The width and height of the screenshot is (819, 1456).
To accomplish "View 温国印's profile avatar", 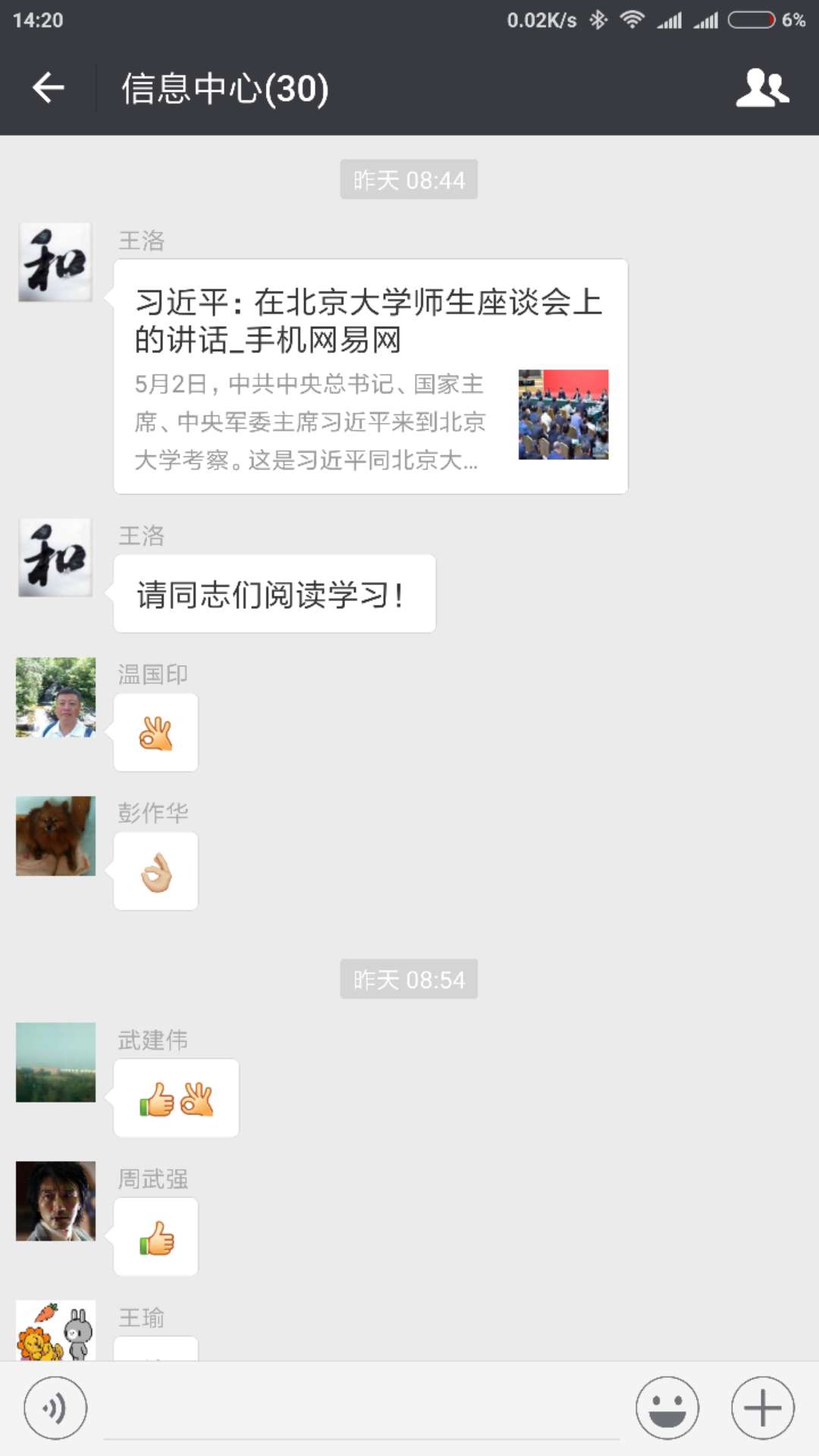I will coord(55,697).
